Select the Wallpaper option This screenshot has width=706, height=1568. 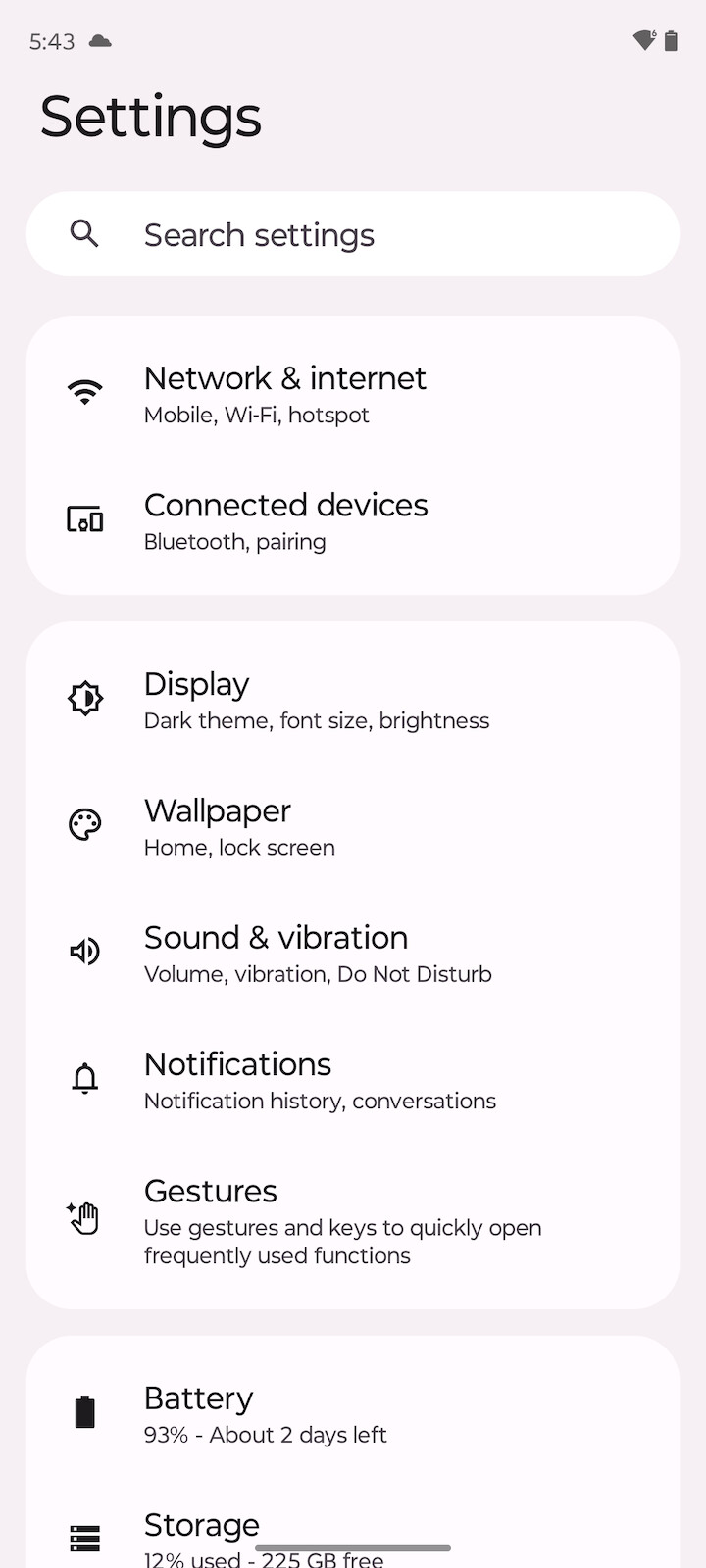(353, 826)
